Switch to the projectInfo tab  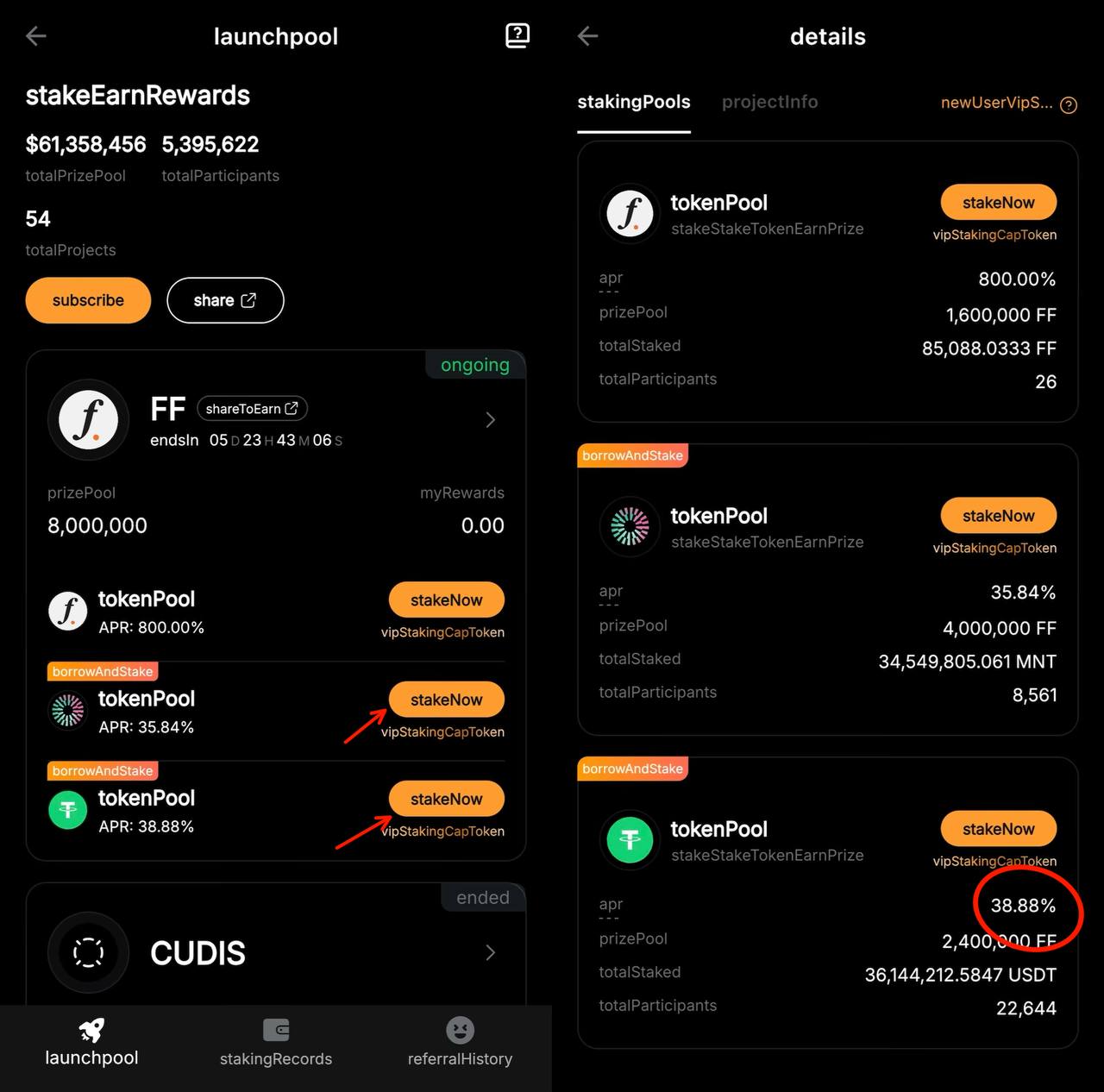[769, 102]
